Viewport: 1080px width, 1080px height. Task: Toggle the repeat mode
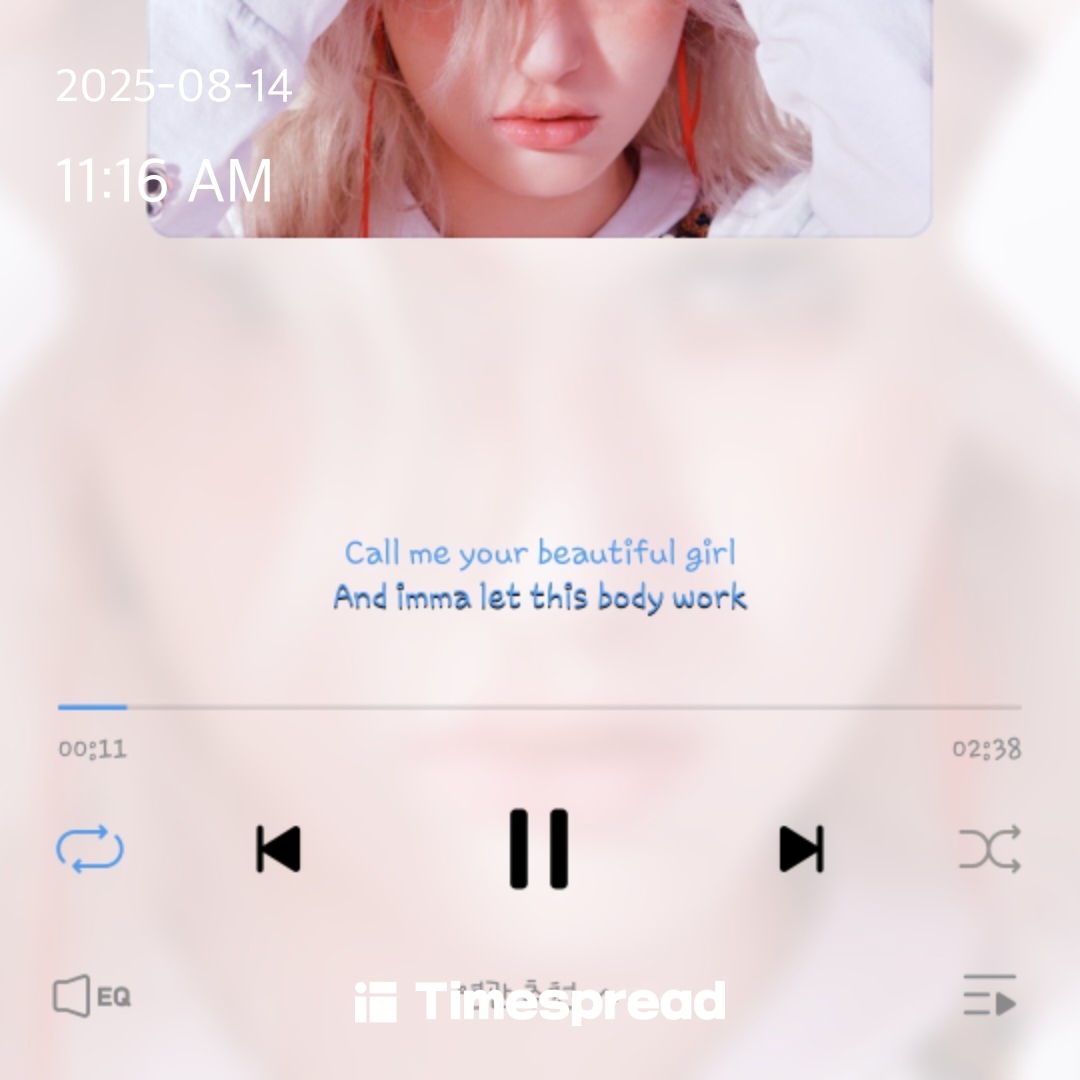tap(90, 849)
